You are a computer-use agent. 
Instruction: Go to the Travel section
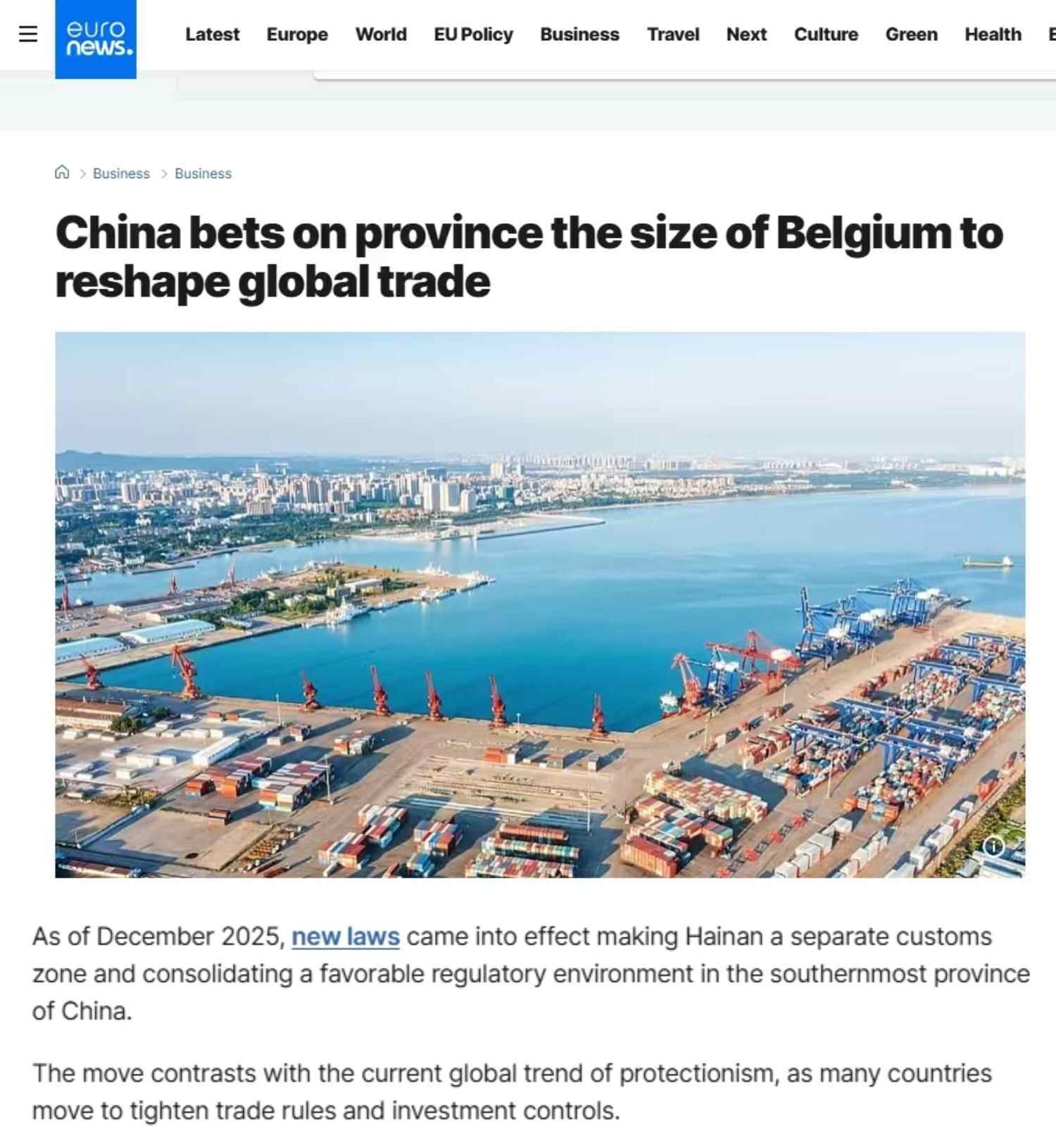click(x=673, y=35)
